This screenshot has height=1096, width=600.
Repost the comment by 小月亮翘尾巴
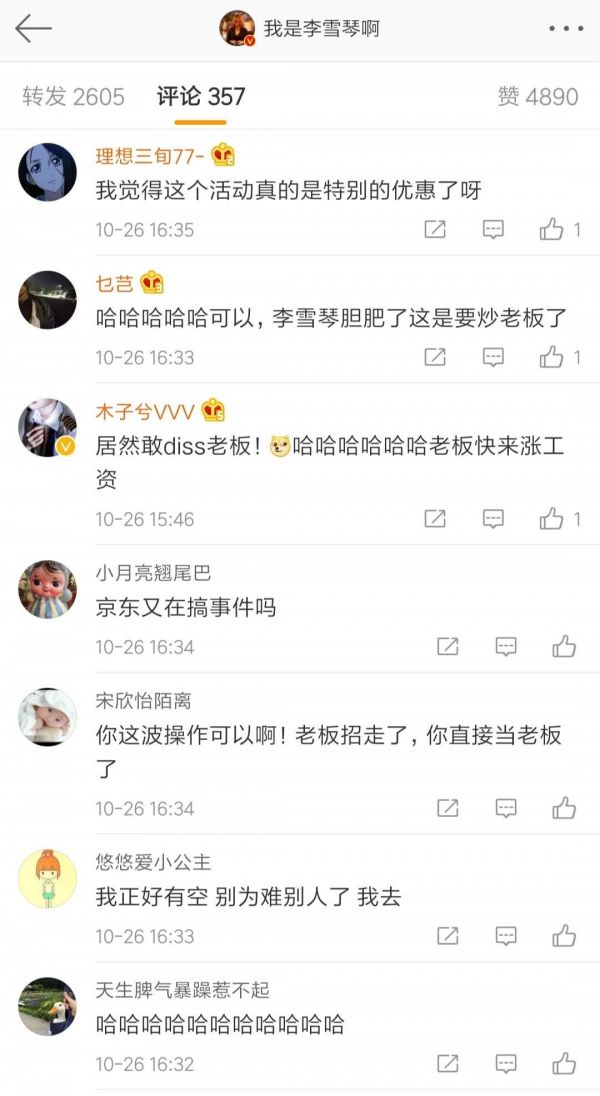pyautogui.click(x=448, y=647)
